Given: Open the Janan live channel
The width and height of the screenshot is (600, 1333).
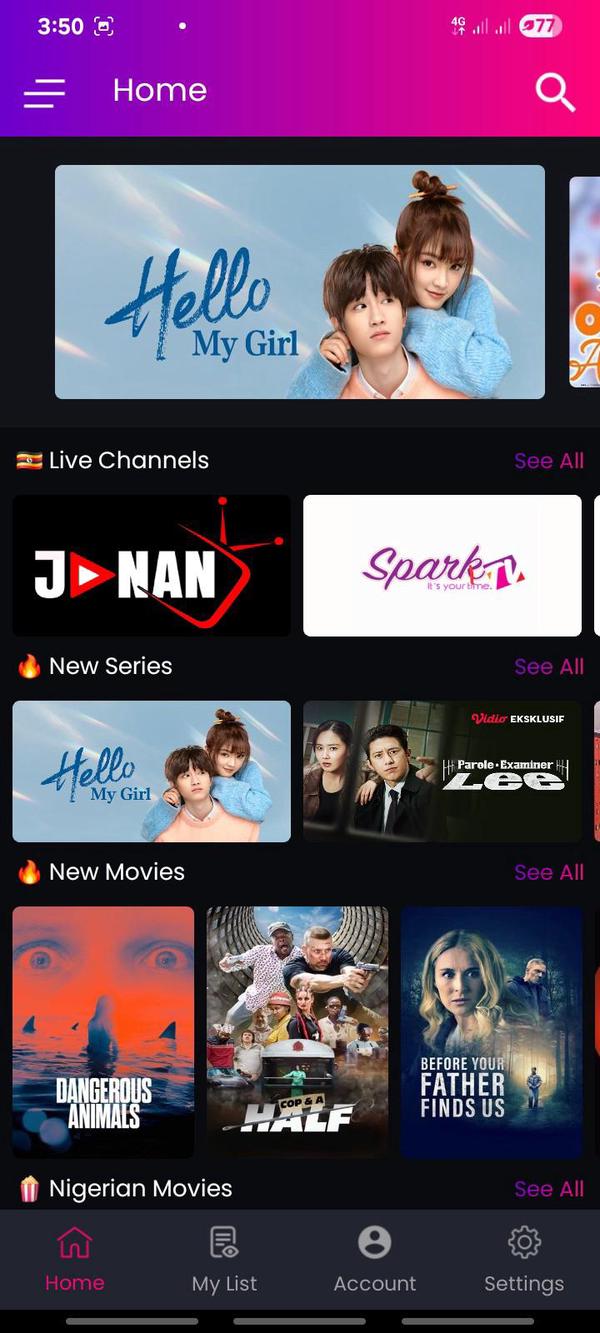Looking at the screenshot, I should click(152, 566).
